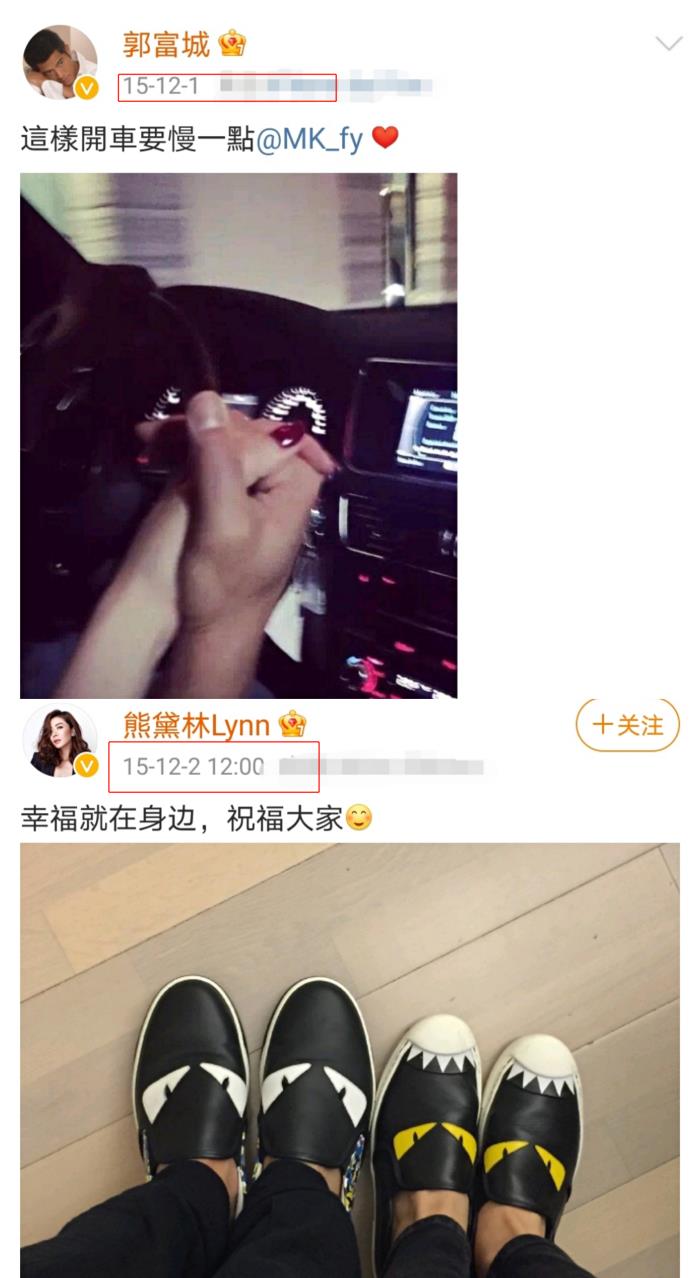
Task: Open 熊黛林Lynn's username link
Action: point(196,724)
